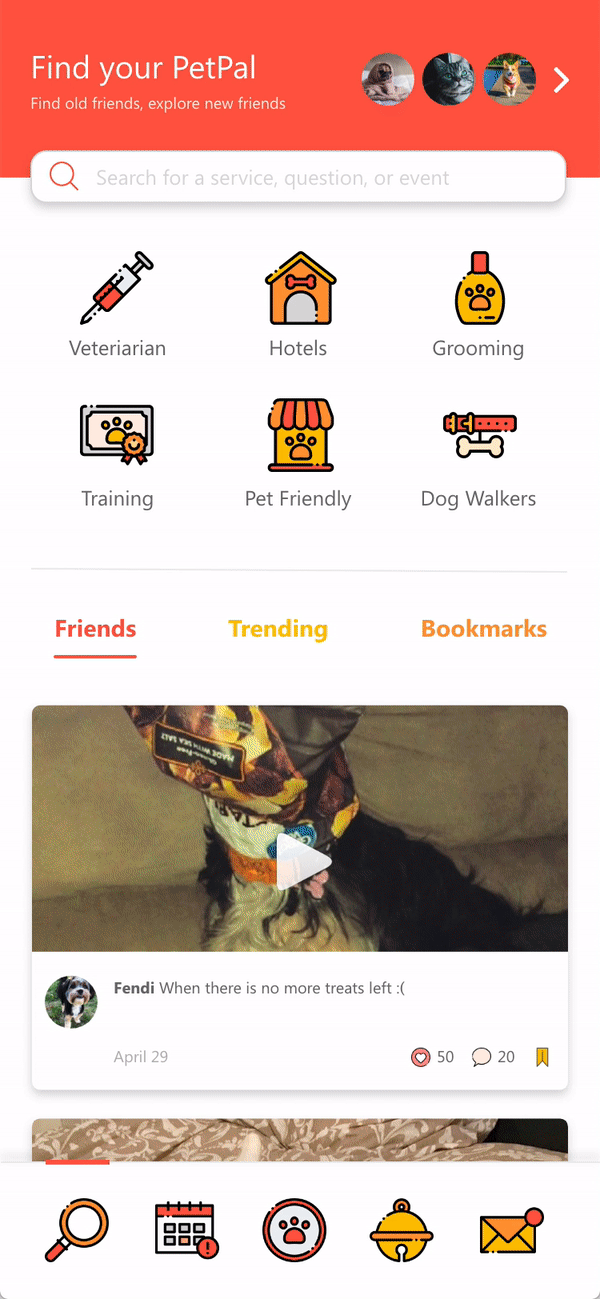Viewport: 600px width, 1299px height.
Task: Open Fendi's profile picture
Action: (x=71, y=1002)
